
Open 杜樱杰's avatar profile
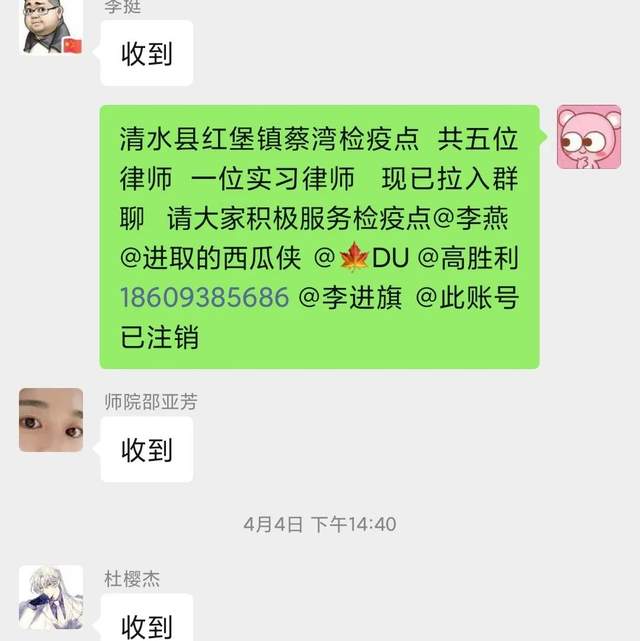tap(51, 597)
